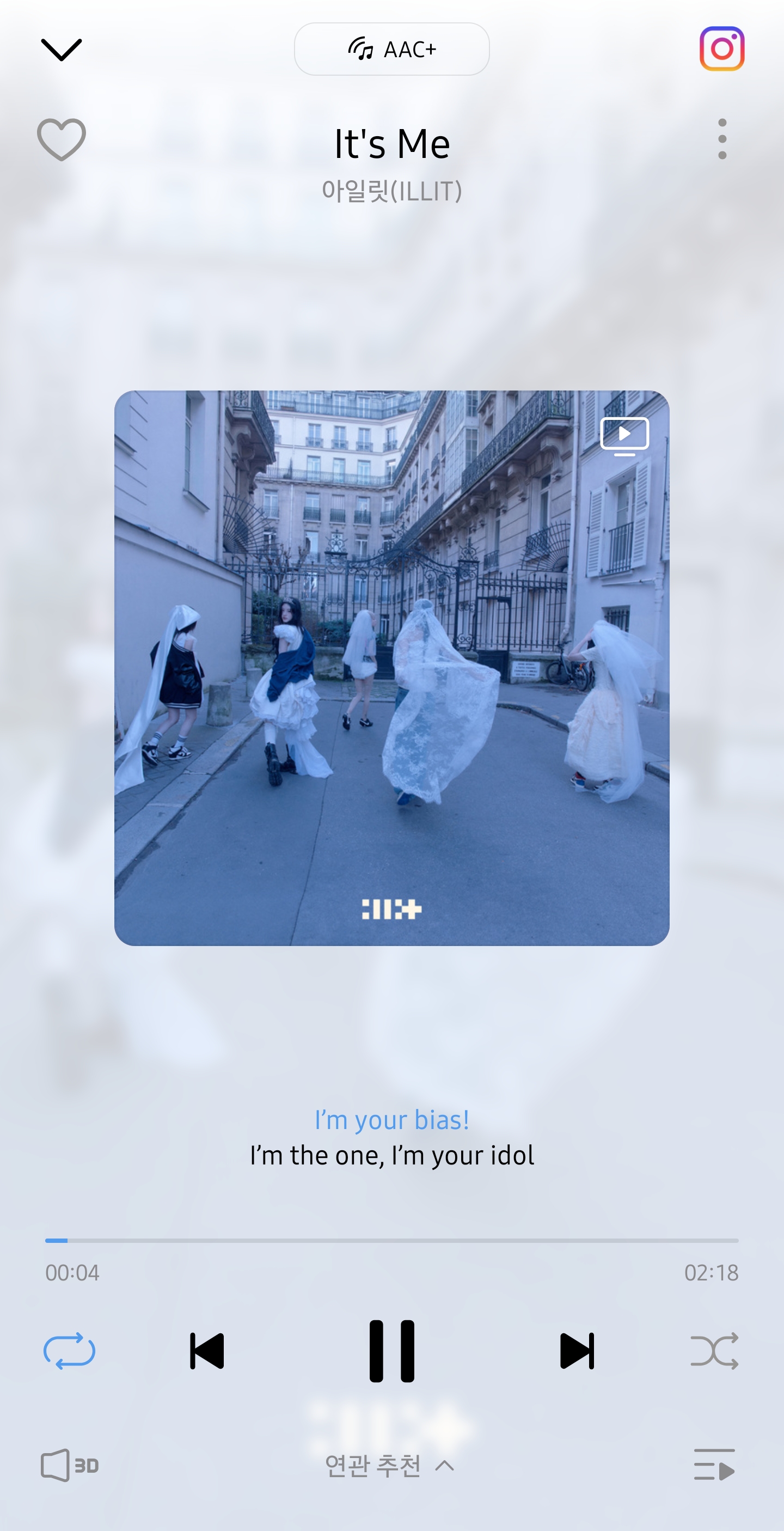Seek along the playback progress bar
This screenshot has width=784, height=1531.
pyautogui.click(x=391, y=1240)
